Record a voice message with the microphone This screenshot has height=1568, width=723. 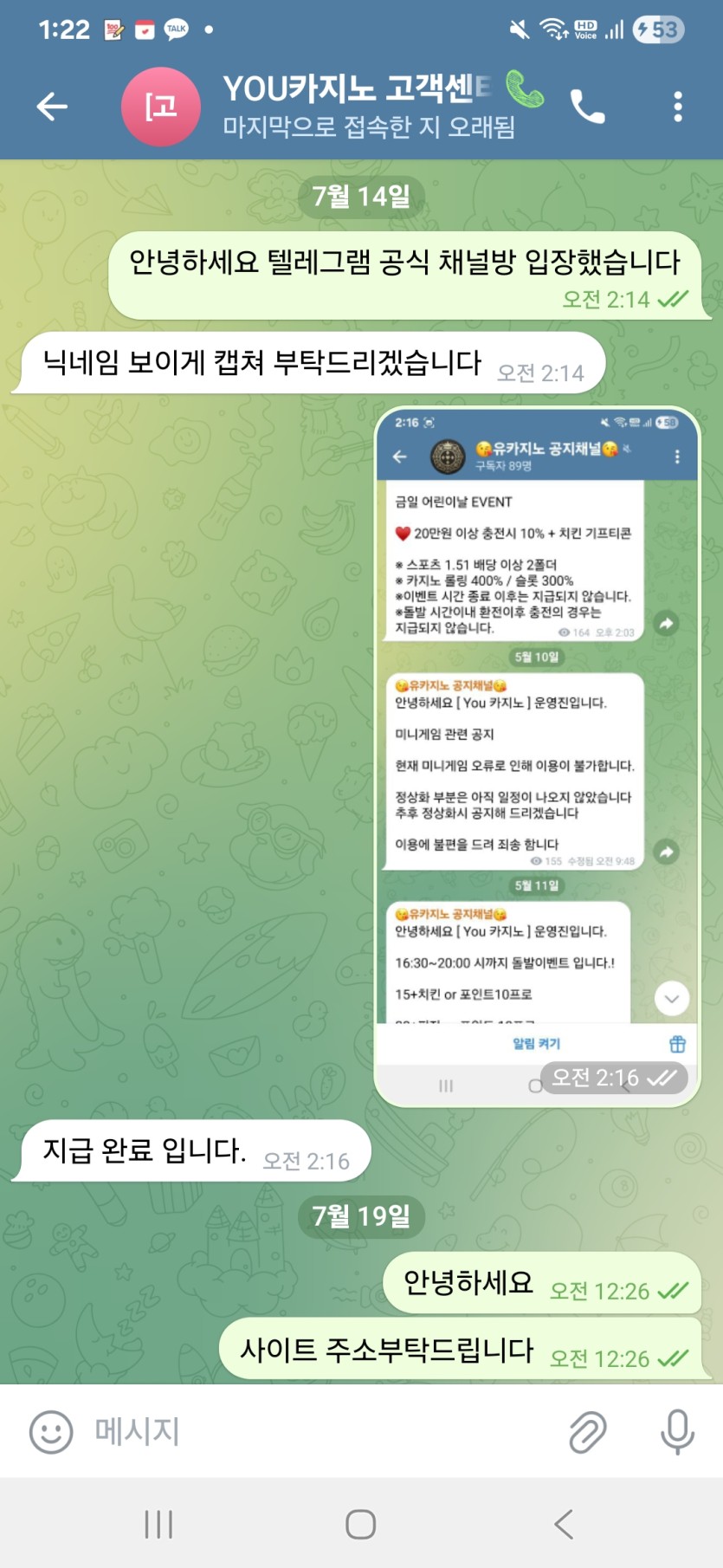pos(677,1431)
